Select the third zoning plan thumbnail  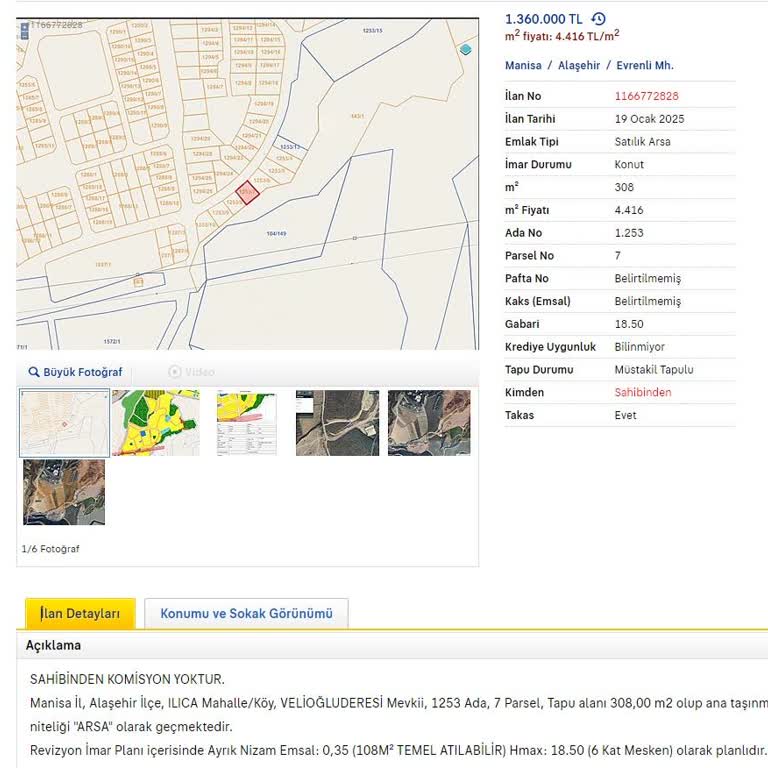coord(246,423)
